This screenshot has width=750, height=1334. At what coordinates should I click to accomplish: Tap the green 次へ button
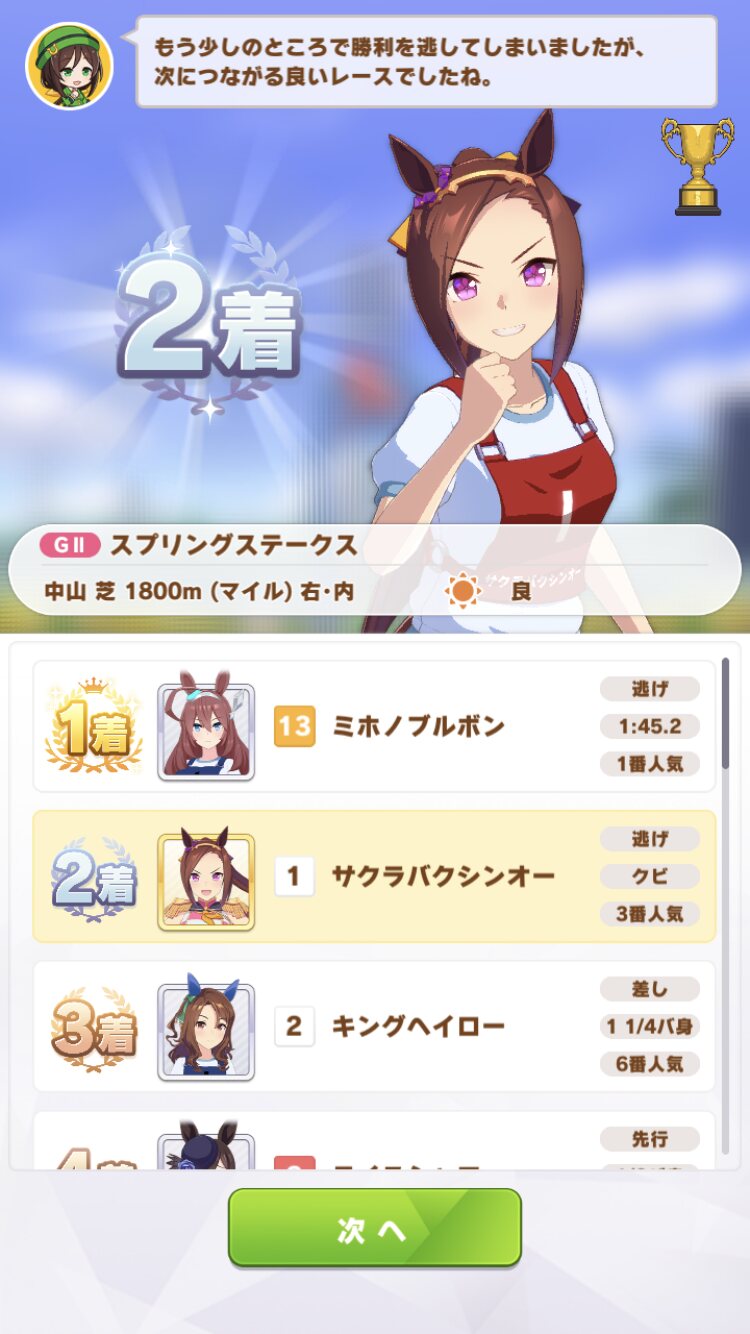click(x=374, y=1228)
